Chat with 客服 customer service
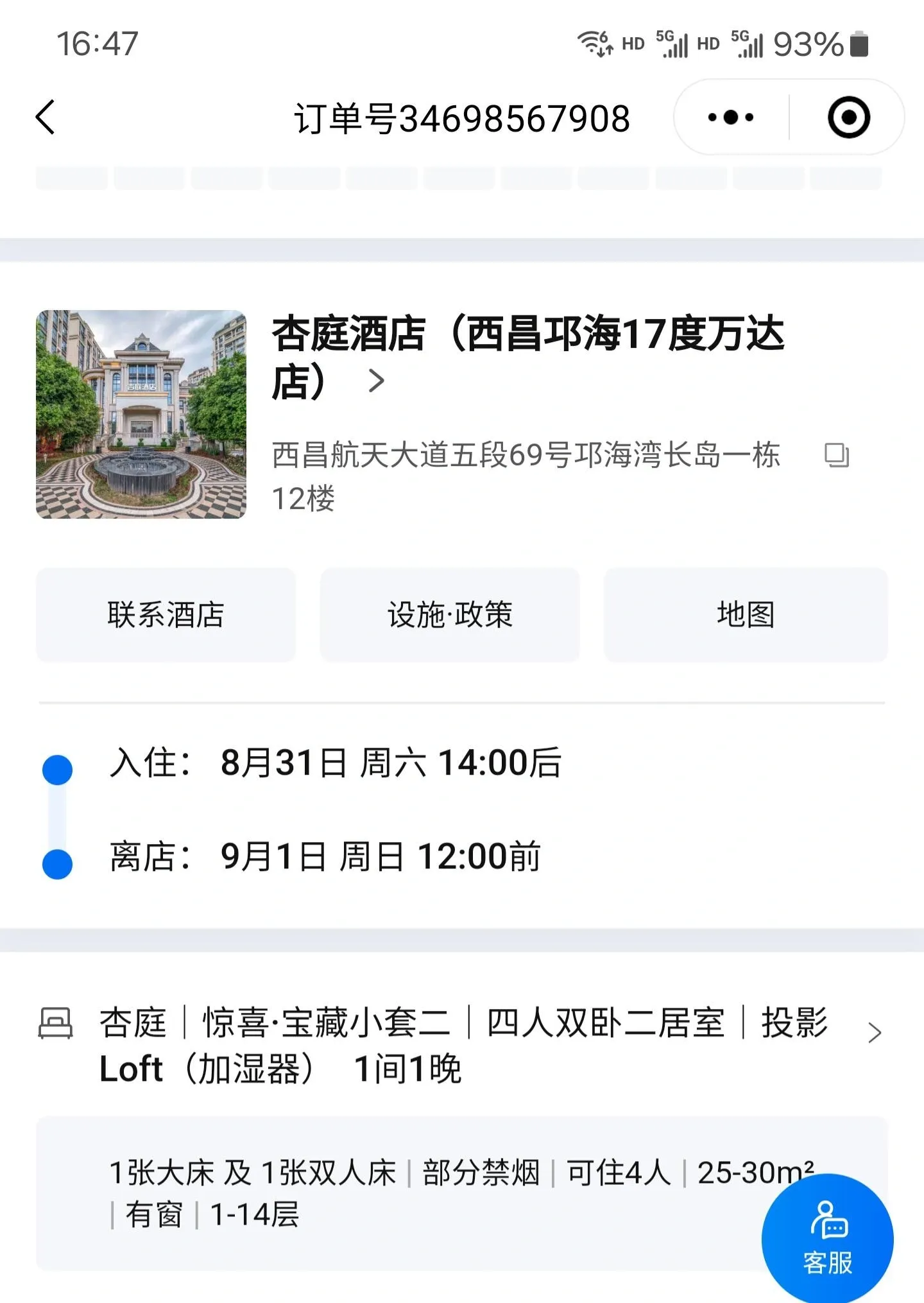Image resolution: width=924 pixels, height=1303 pixels. point(827,1239)
